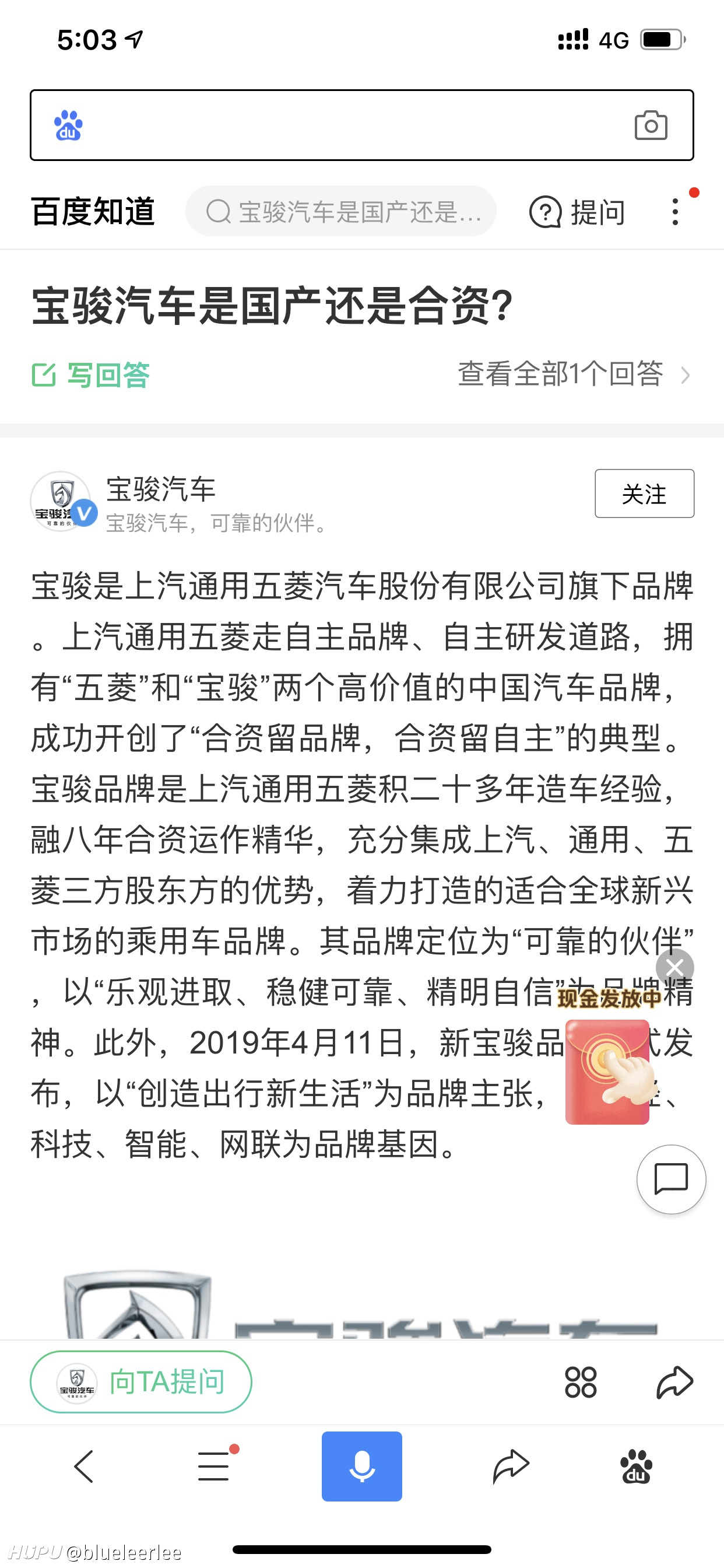
Task: Share answer with arrow next to grid icon
Action: pyautogui.click(x=674, y=1382)
